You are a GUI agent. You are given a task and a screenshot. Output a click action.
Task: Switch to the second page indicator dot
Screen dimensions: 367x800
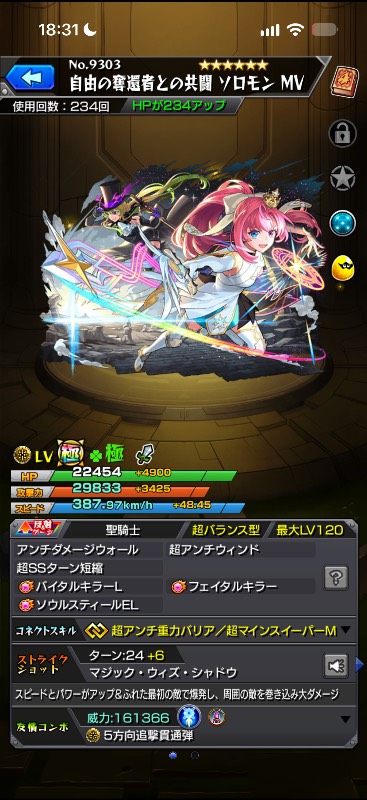tap(195, 755)
